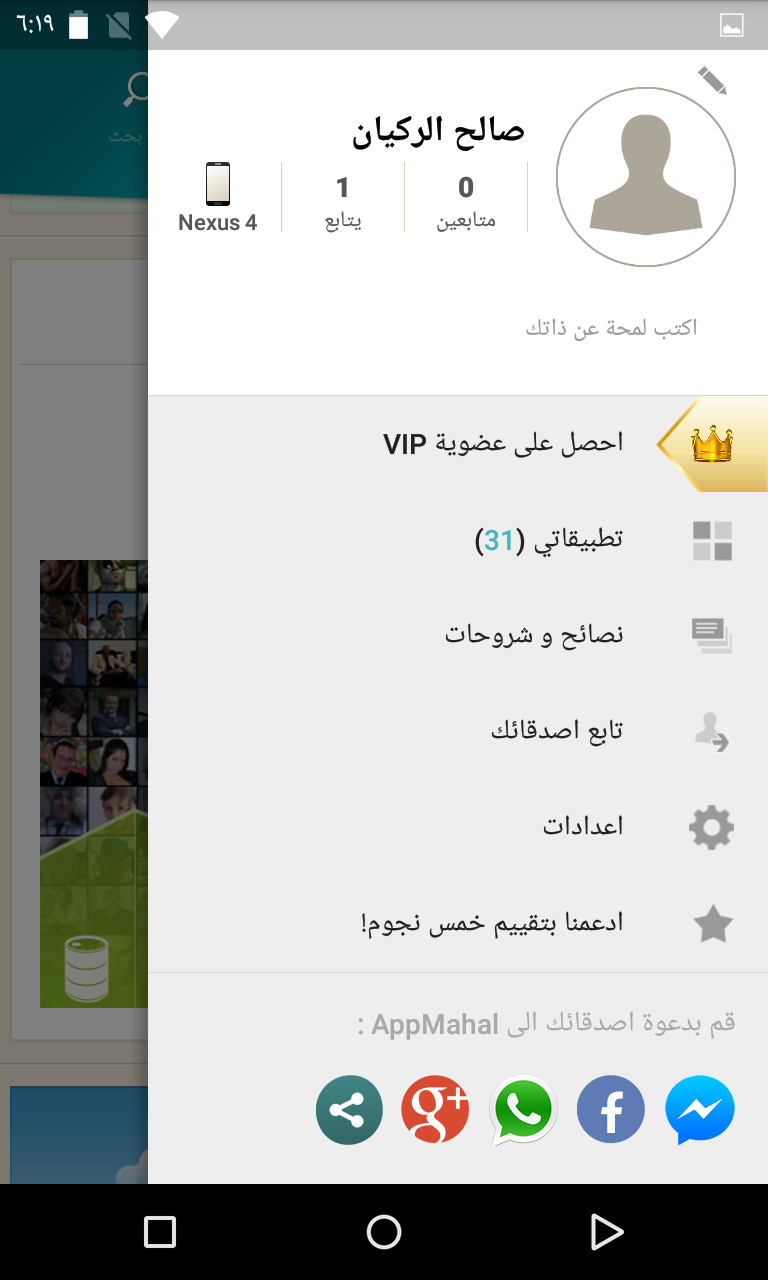Open نصائح و شروحات
Image resolution: width=768 pixels, height=1280 pixels.
pyautogui.click(x=458, y=635)
